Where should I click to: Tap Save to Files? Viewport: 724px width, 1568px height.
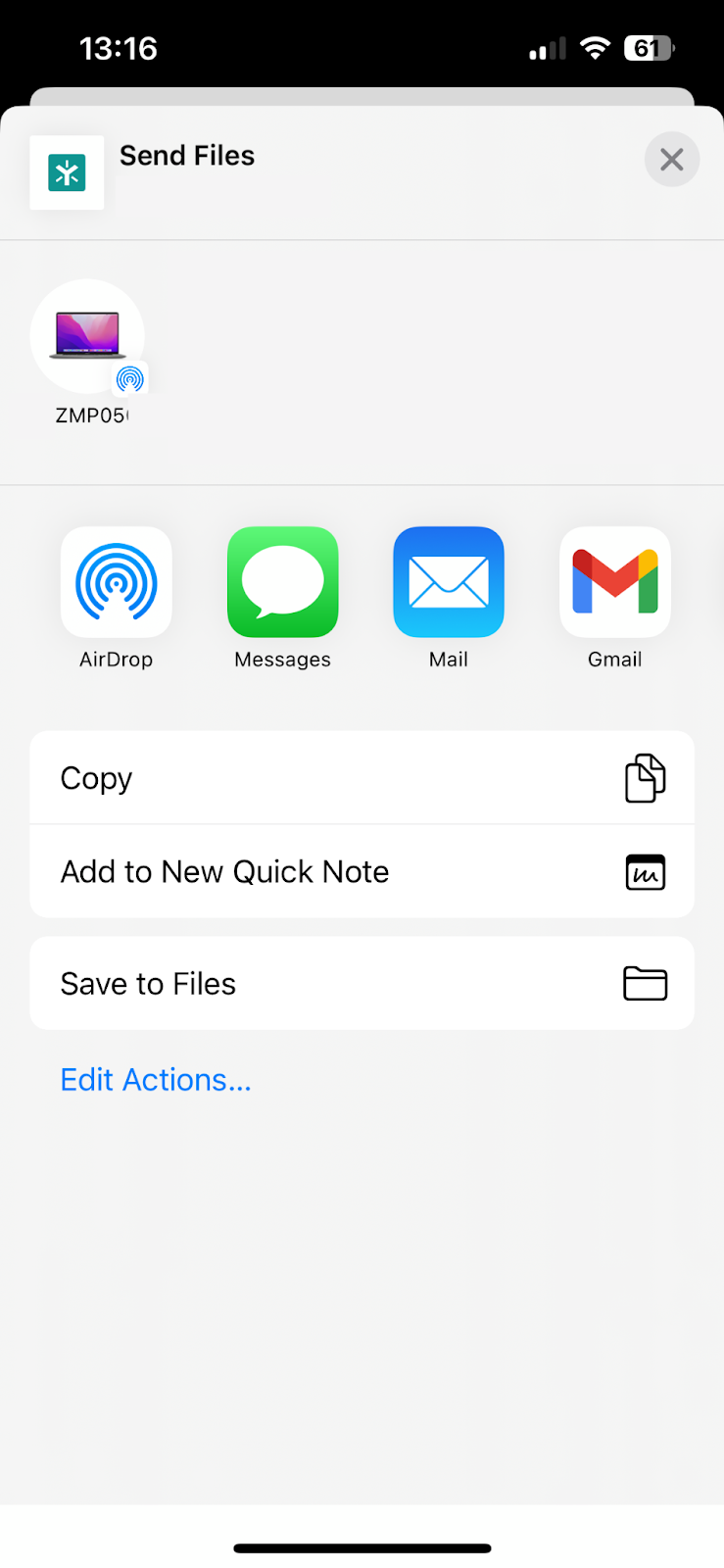[362, 983]
